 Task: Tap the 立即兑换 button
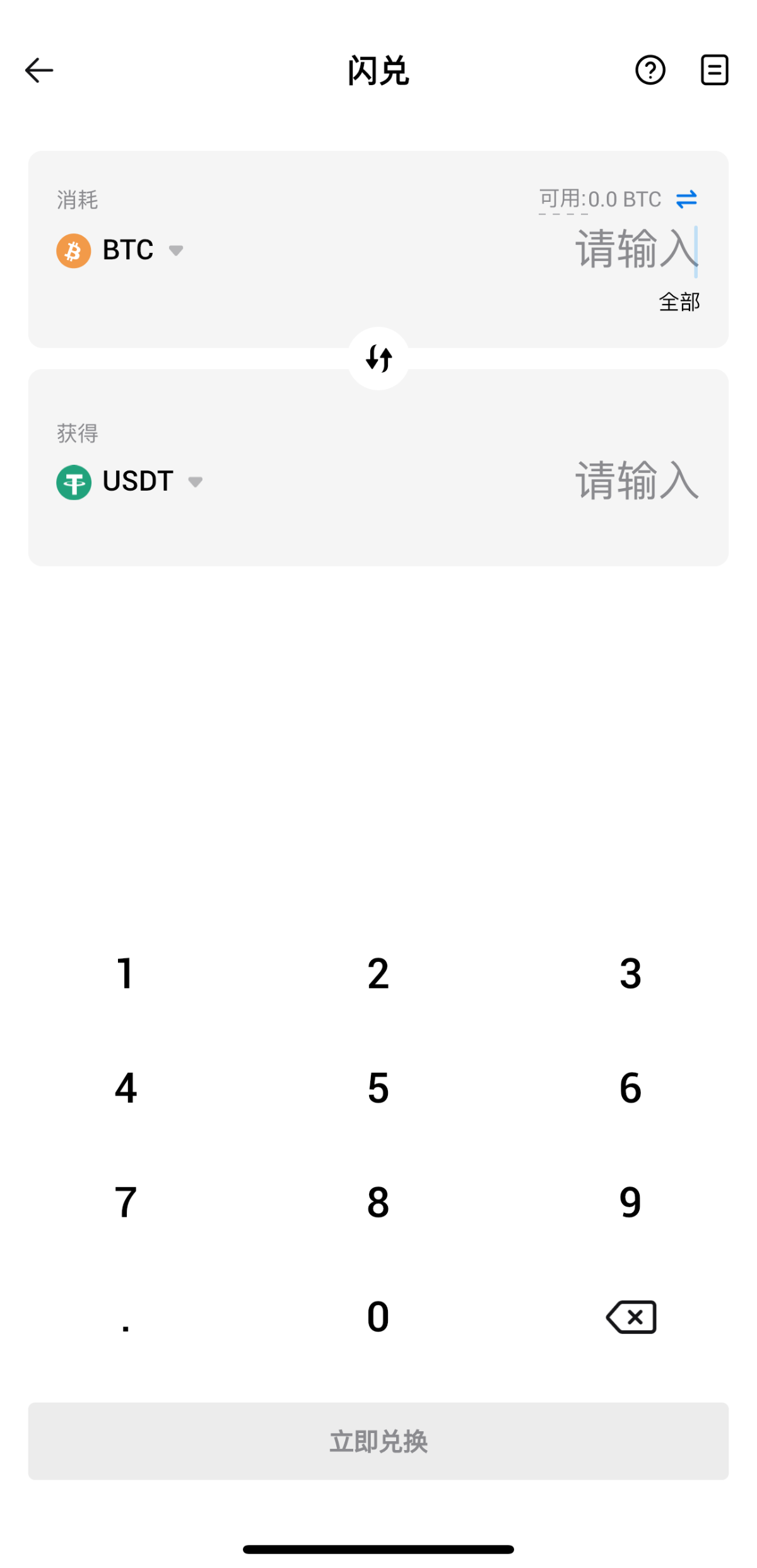(x=378, y=1441)
